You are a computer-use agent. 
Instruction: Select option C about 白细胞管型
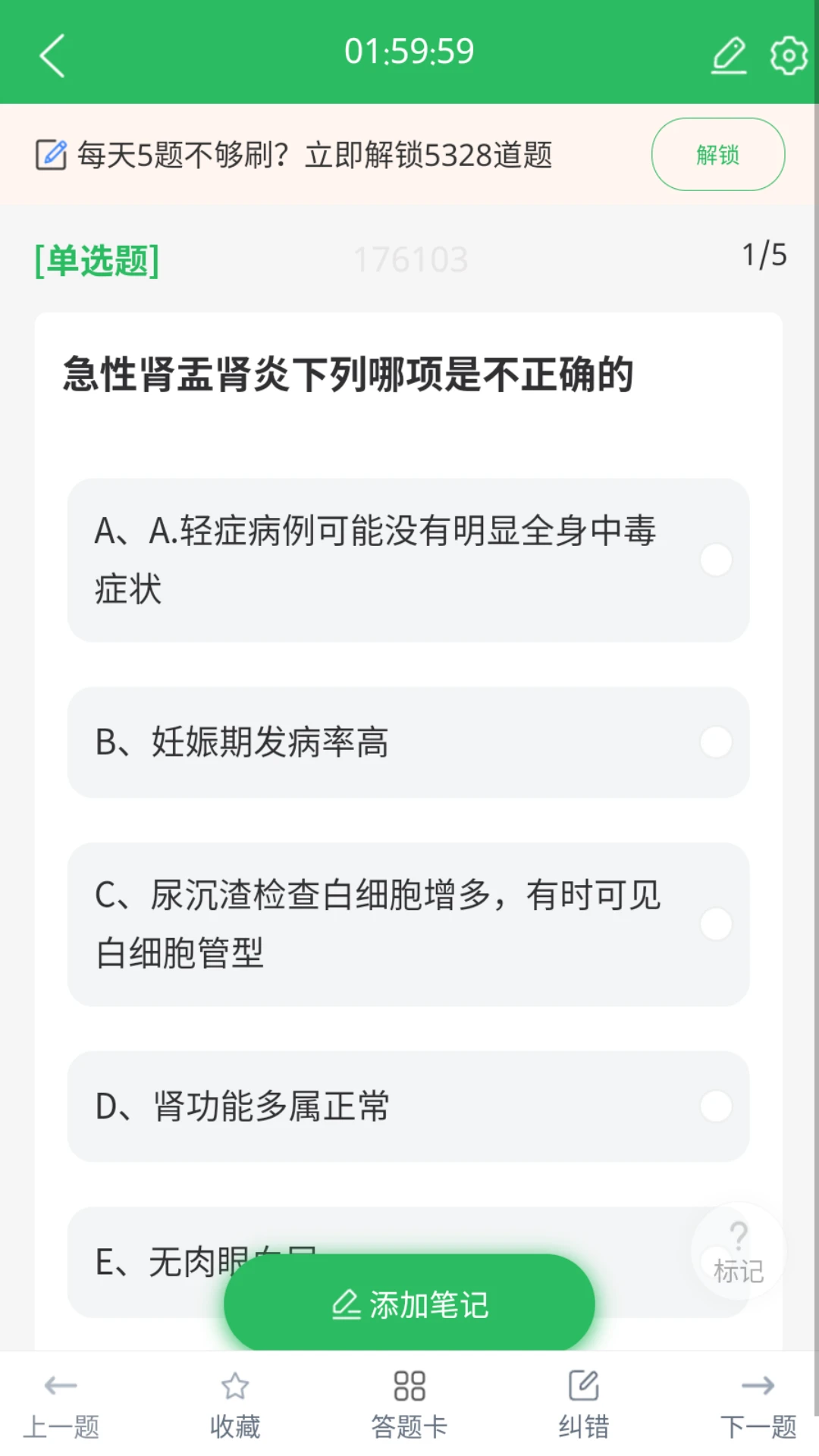pyautogui.click(x=409, y=925)
